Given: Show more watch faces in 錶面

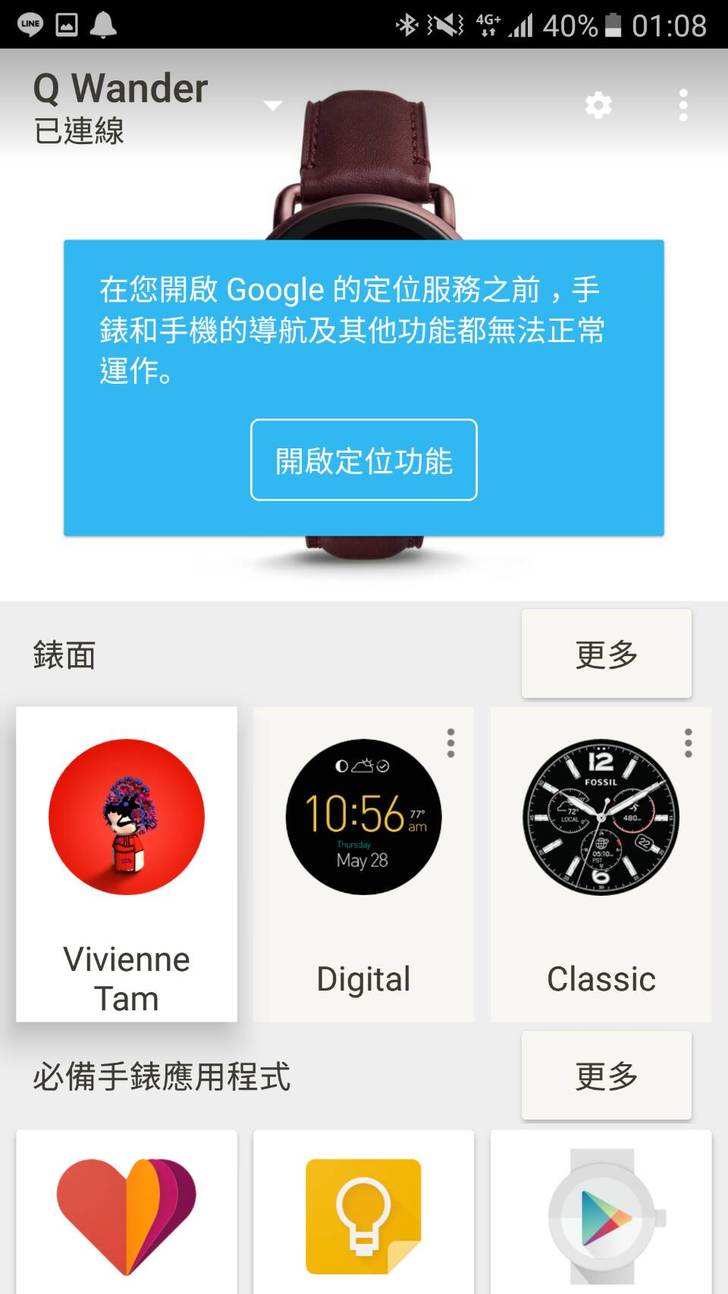Looking at the screenshot, I should (x=606, y=654).
